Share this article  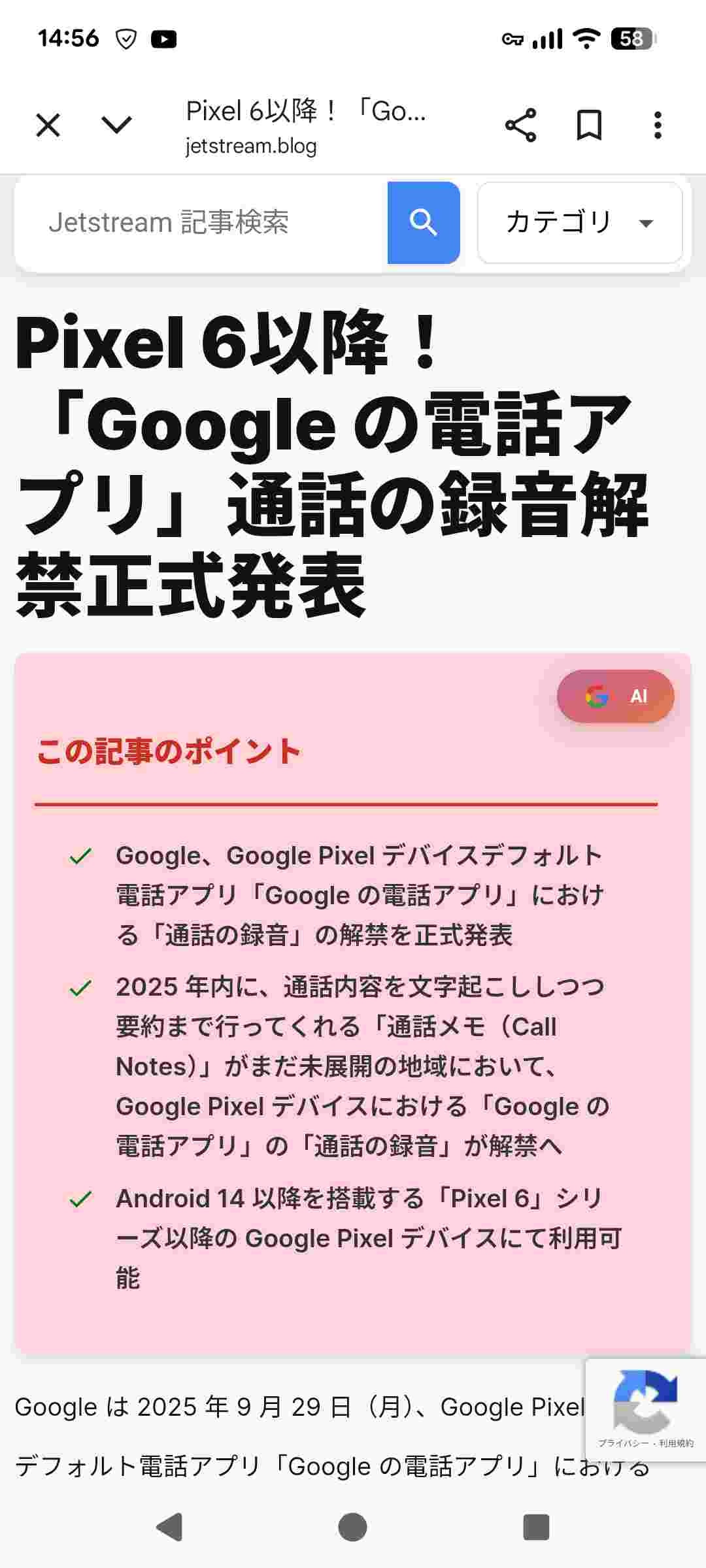coord(520,125)
